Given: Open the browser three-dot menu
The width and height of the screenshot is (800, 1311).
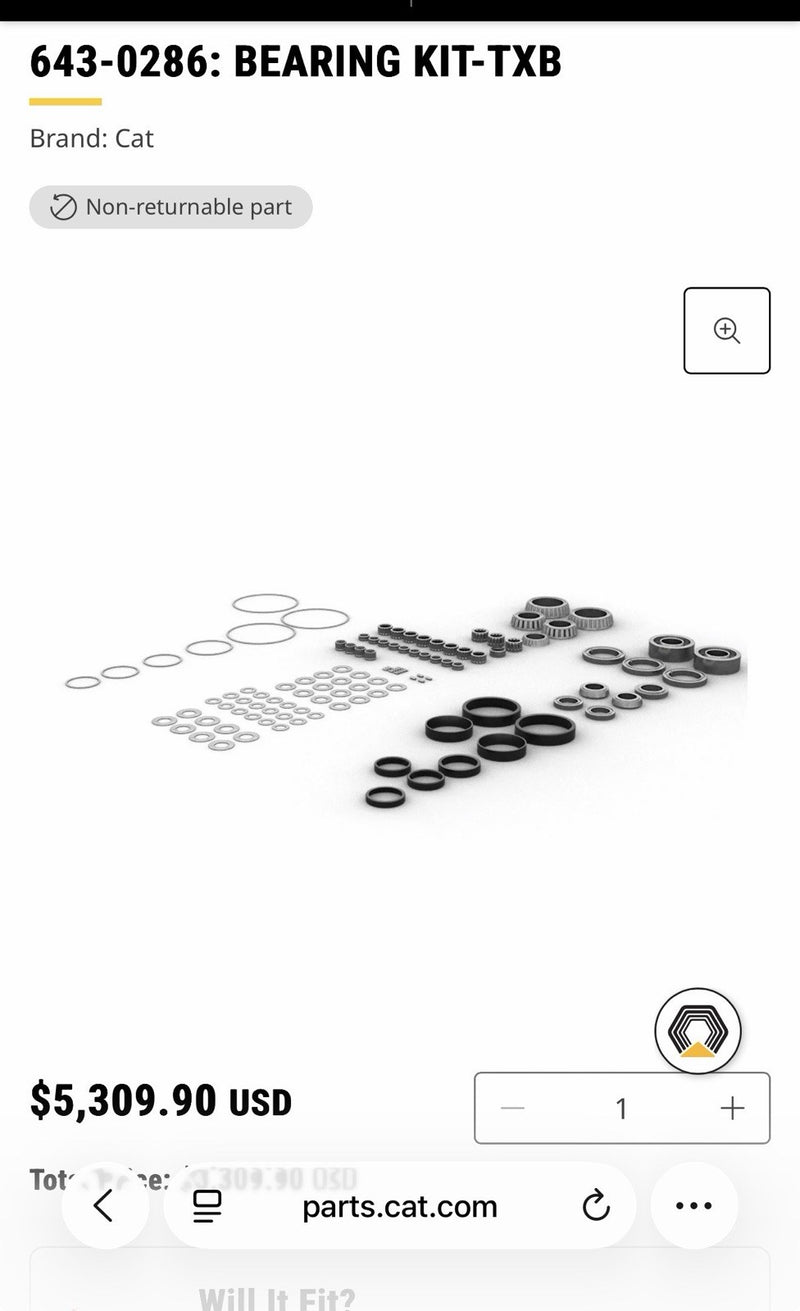Looking at the screenshot, I should click(694, 1206).
